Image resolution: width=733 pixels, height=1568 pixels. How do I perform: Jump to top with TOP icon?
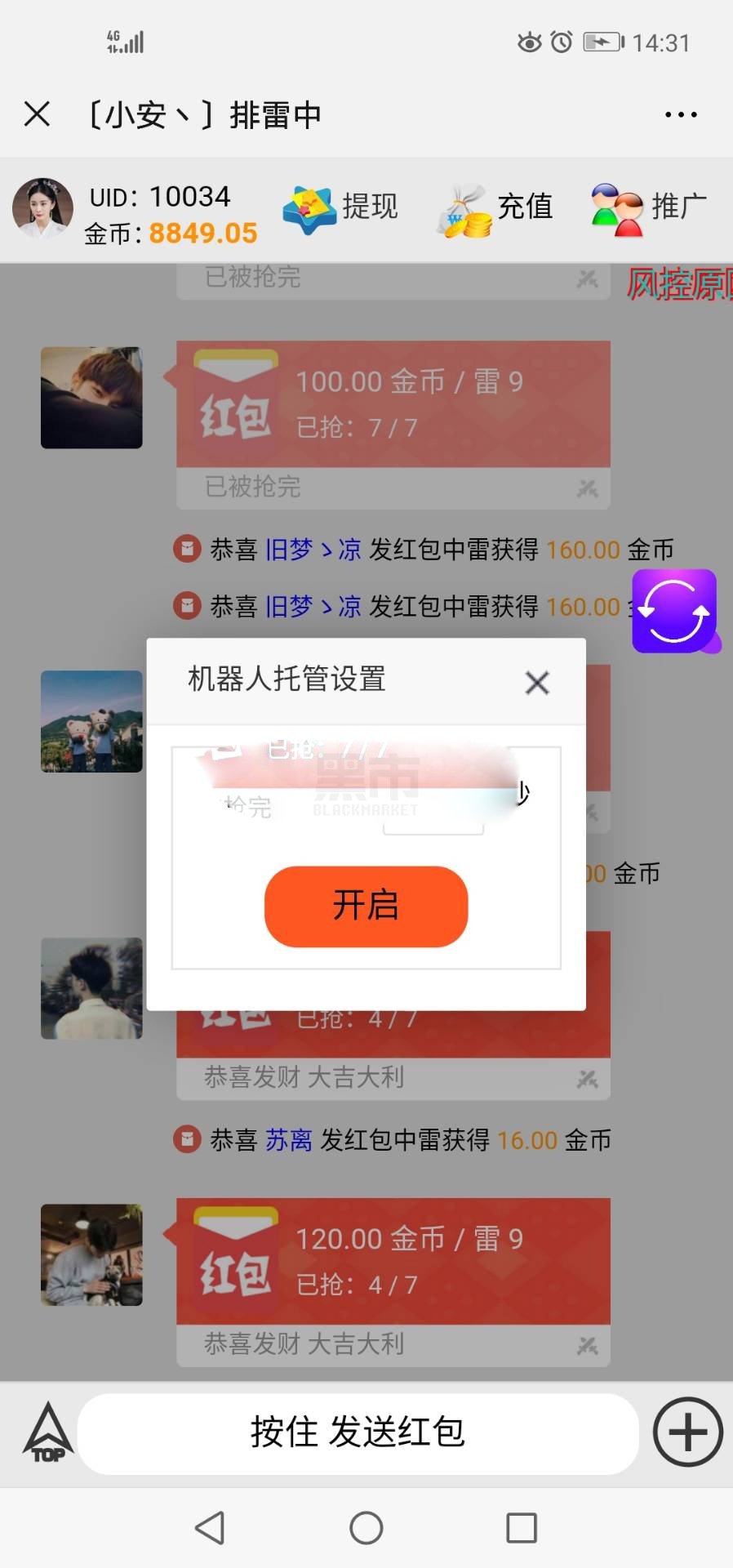point(47,1433)
